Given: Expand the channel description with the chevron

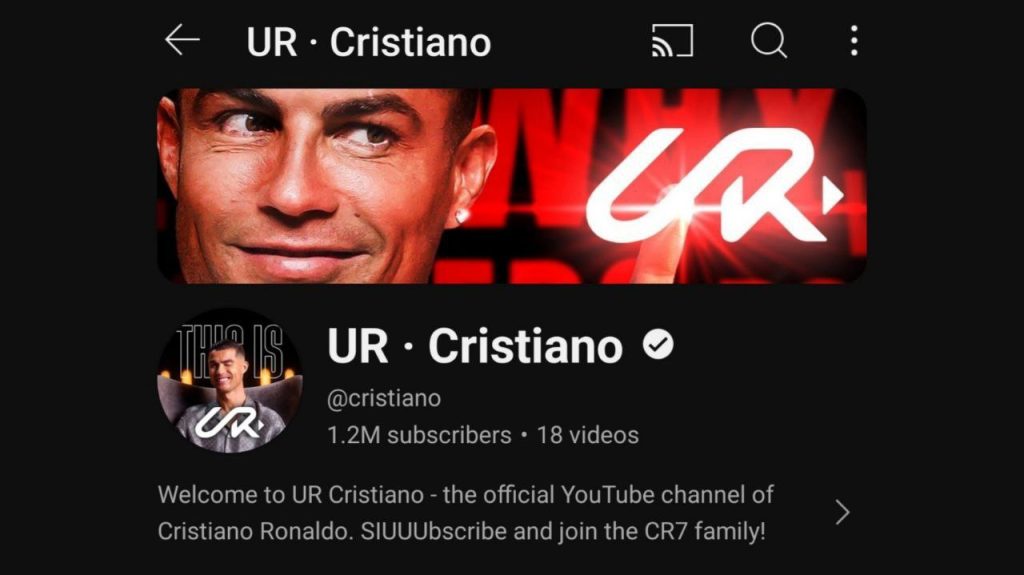Looking at the screenshot, I should [842, 513].
